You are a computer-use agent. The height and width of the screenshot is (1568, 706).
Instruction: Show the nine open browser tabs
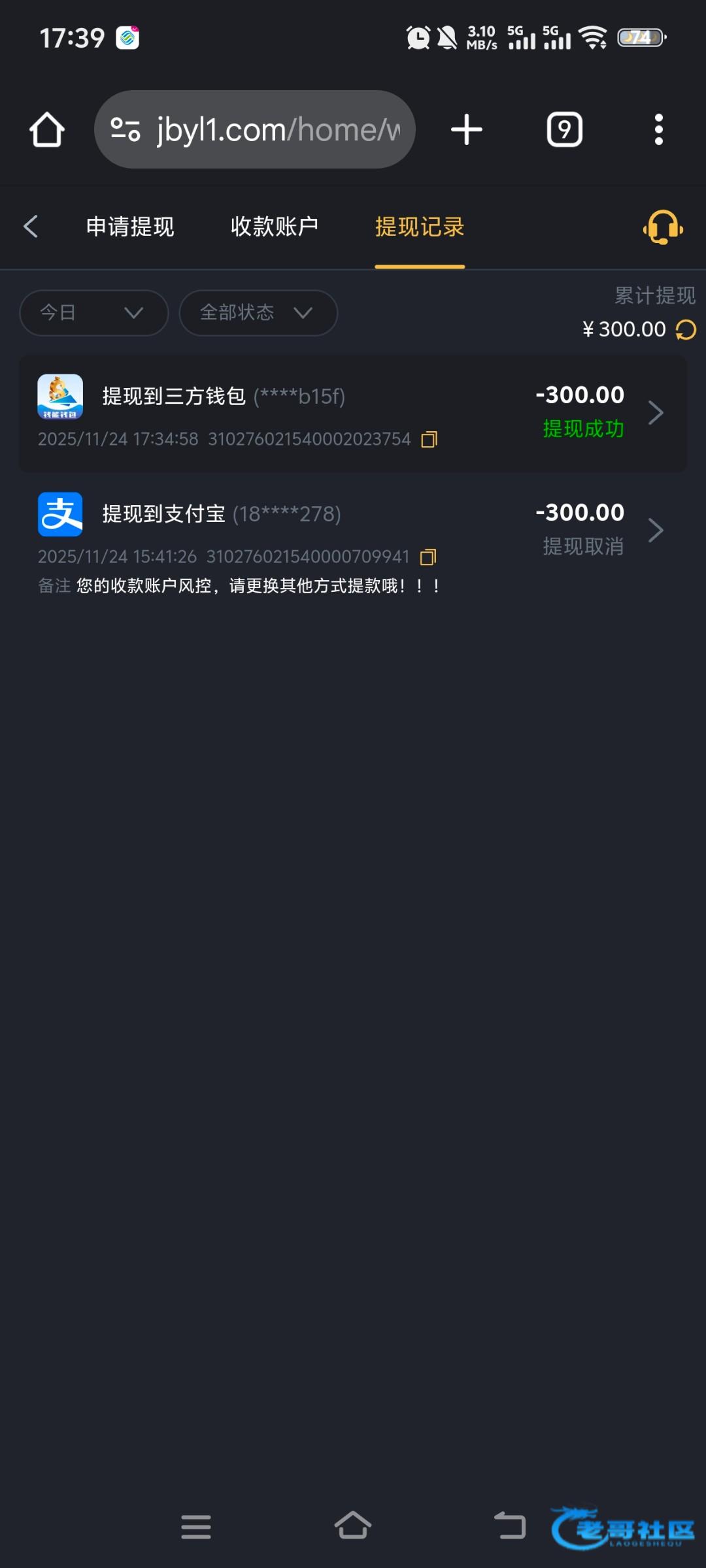click(x=564, y=129)
